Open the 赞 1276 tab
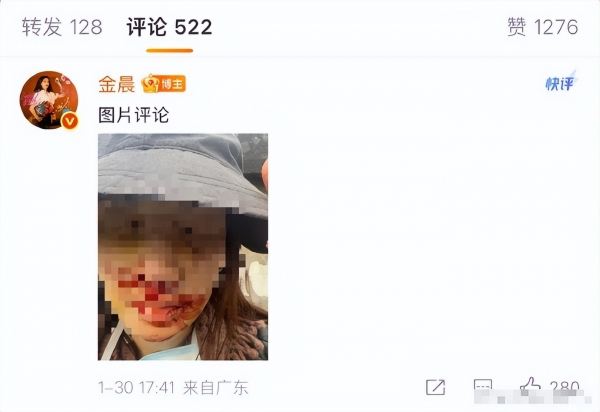The image size is (600, 412). 542,27
